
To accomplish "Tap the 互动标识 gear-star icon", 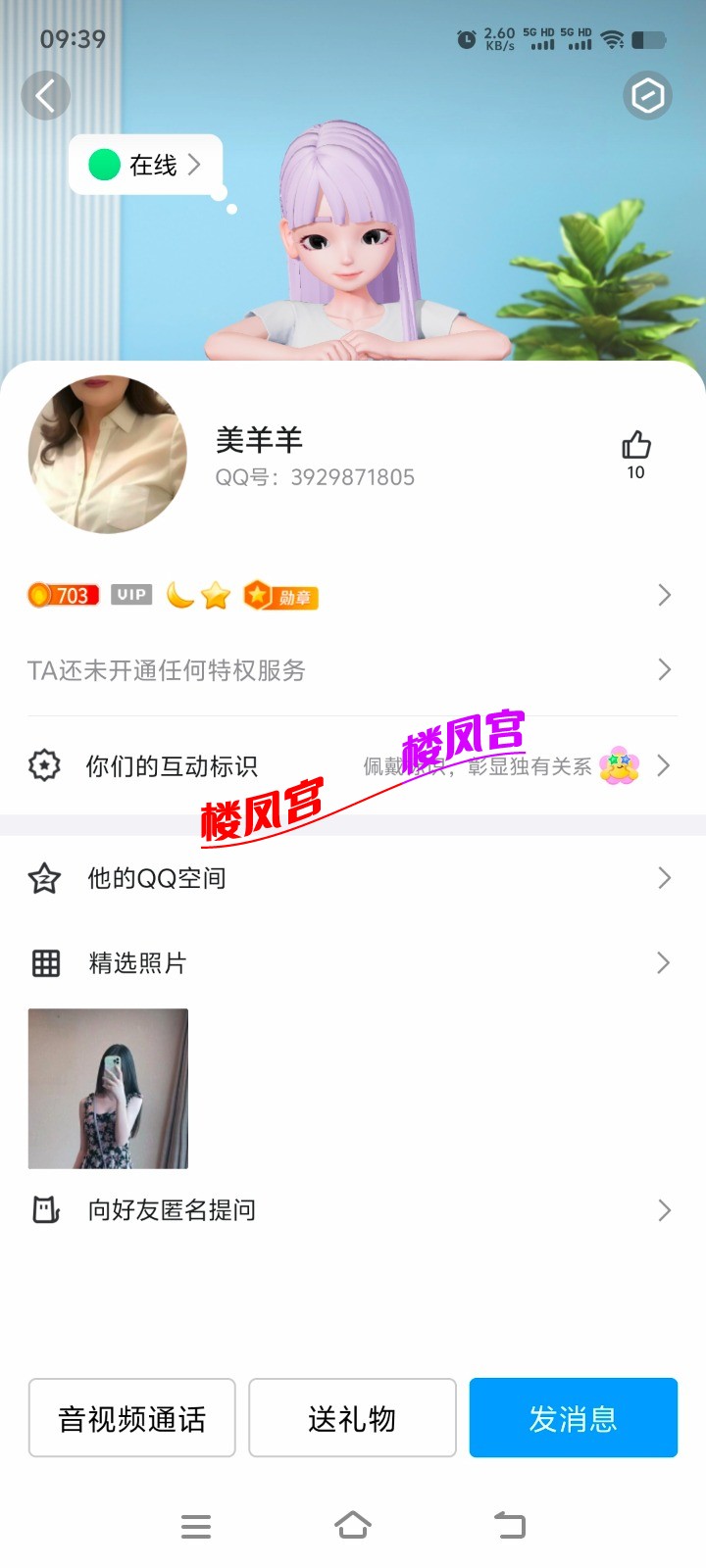I will [43, 765].
